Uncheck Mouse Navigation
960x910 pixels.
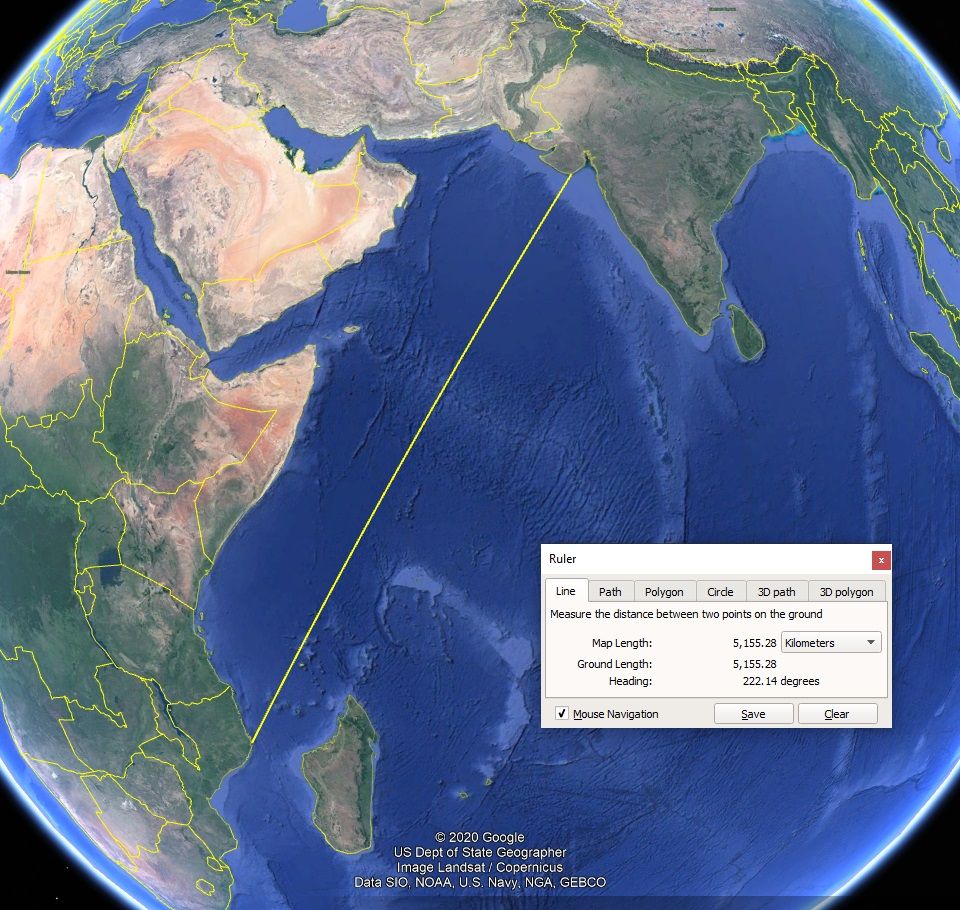(x=561, y=713)
